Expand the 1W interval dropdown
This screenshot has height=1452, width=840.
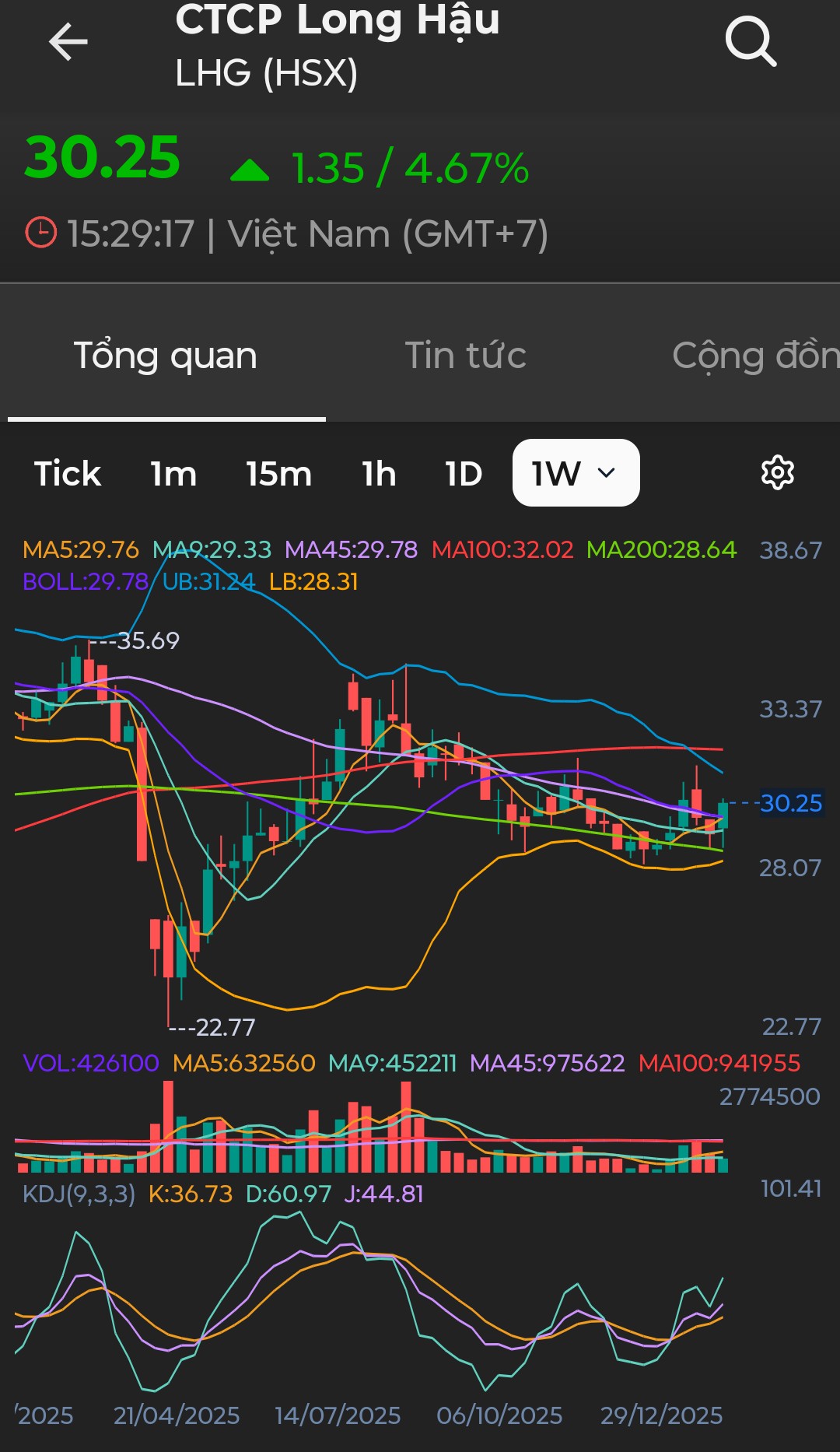[576, 473]
